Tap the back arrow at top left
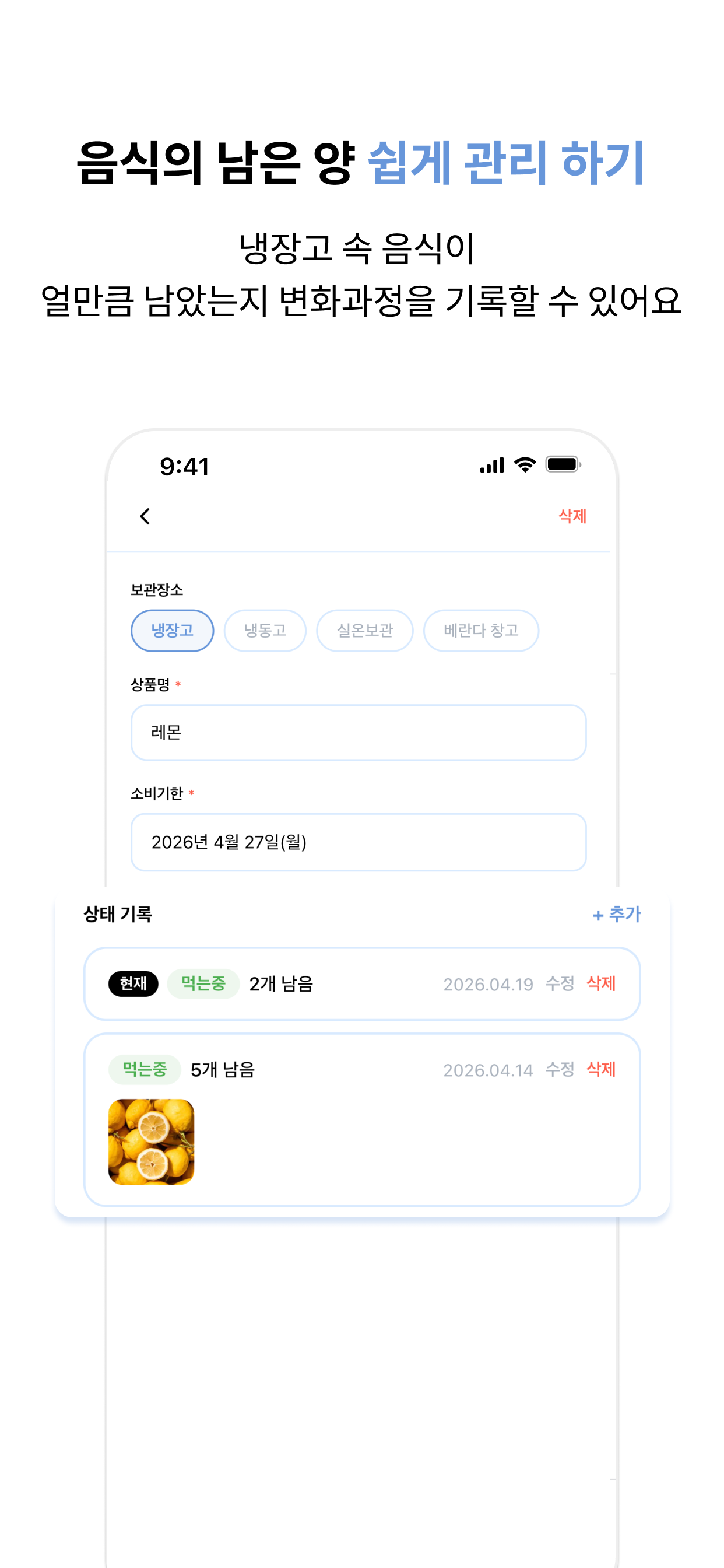The height and width of the screenshot is (1568, 724). [145, 516]
